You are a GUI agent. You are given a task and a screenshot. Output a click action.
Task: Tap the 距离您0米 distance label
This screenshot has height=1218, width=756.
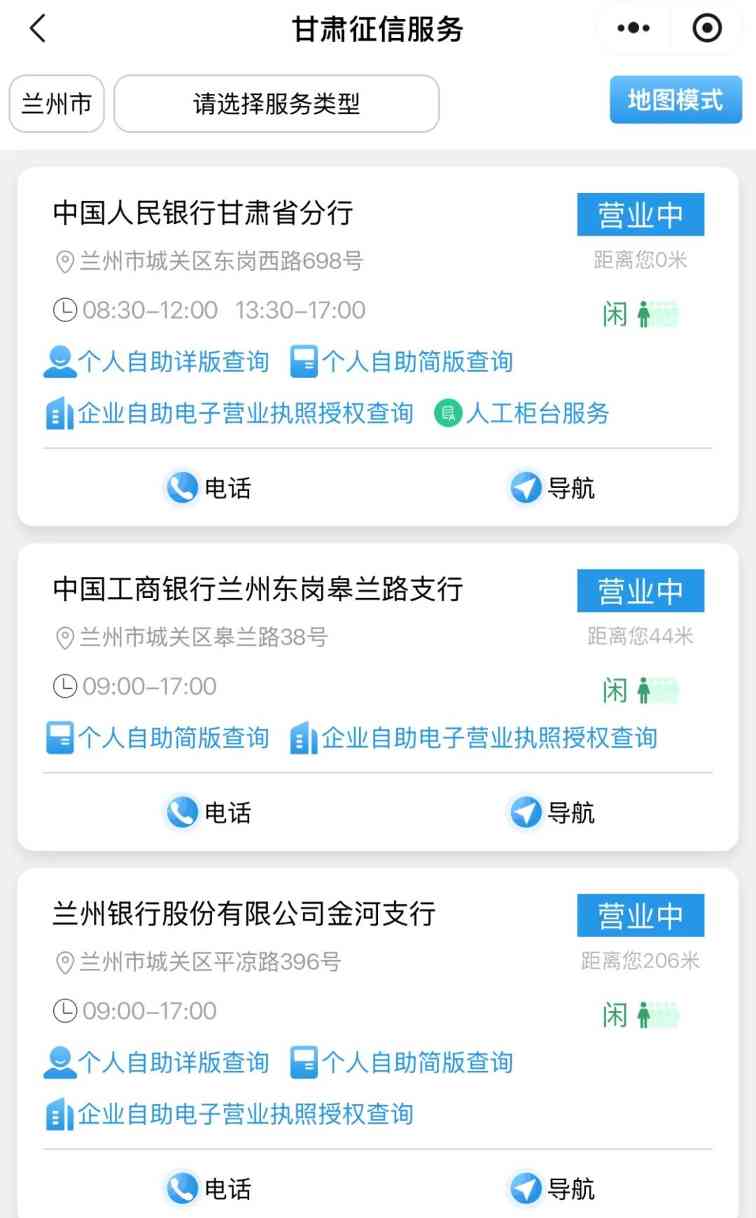[x=638, y=259]
